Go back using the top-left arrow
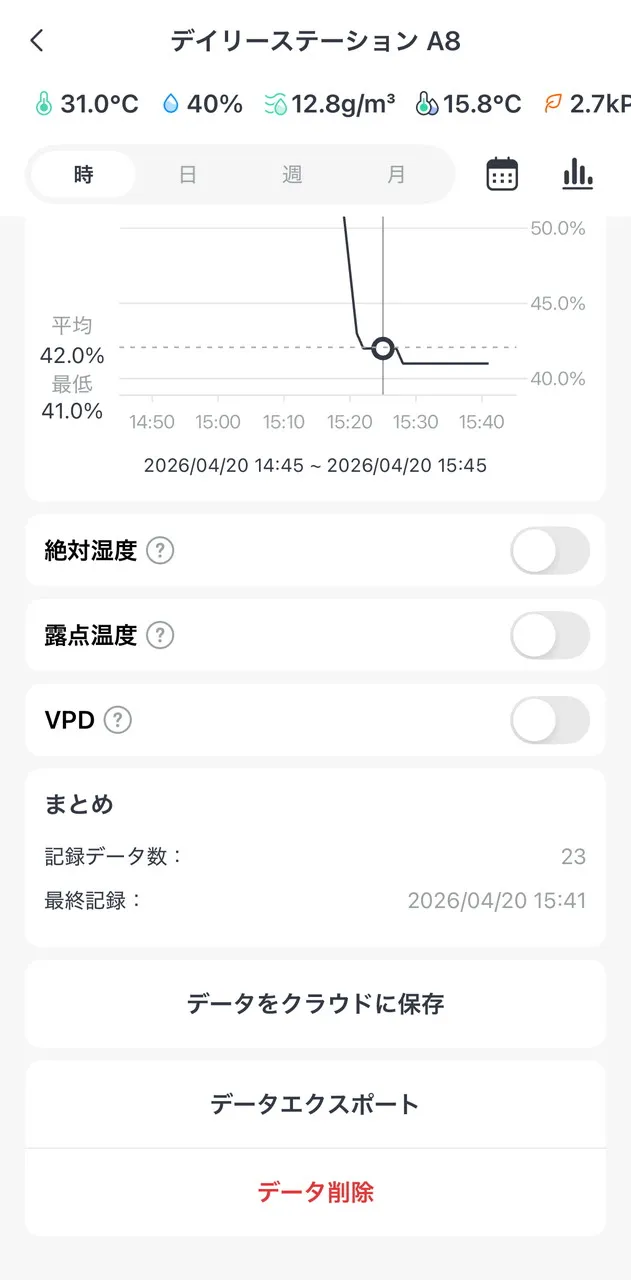The height and width of the screenshot is (1280, 631). tap(37, 41)
